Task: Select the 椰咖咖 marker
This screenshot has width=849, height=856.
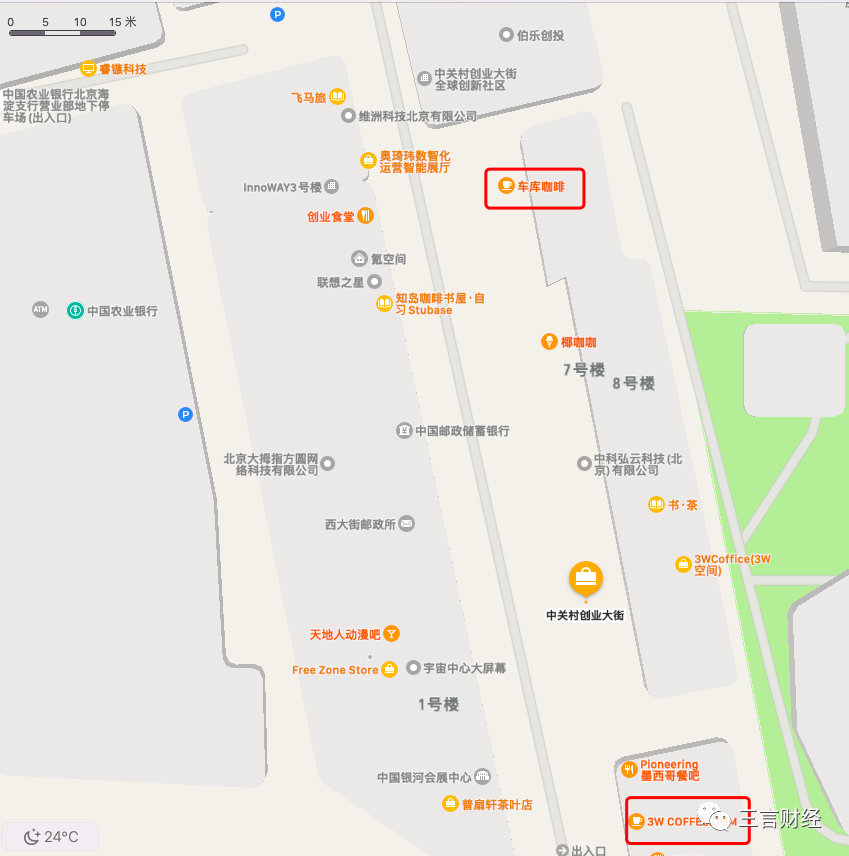Action: 549,342
